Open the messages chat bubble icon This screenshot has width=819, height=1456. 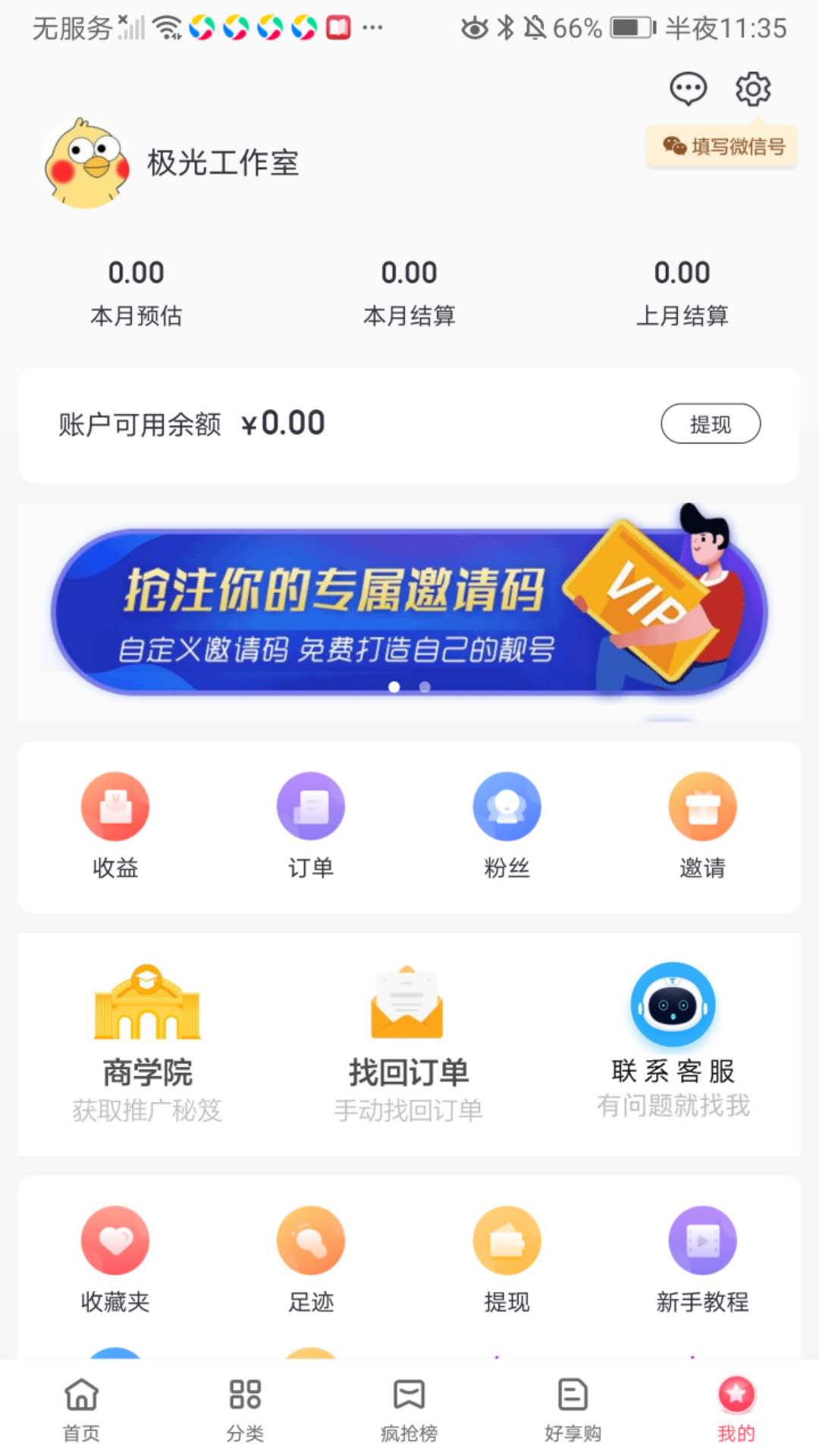(688, 89)
